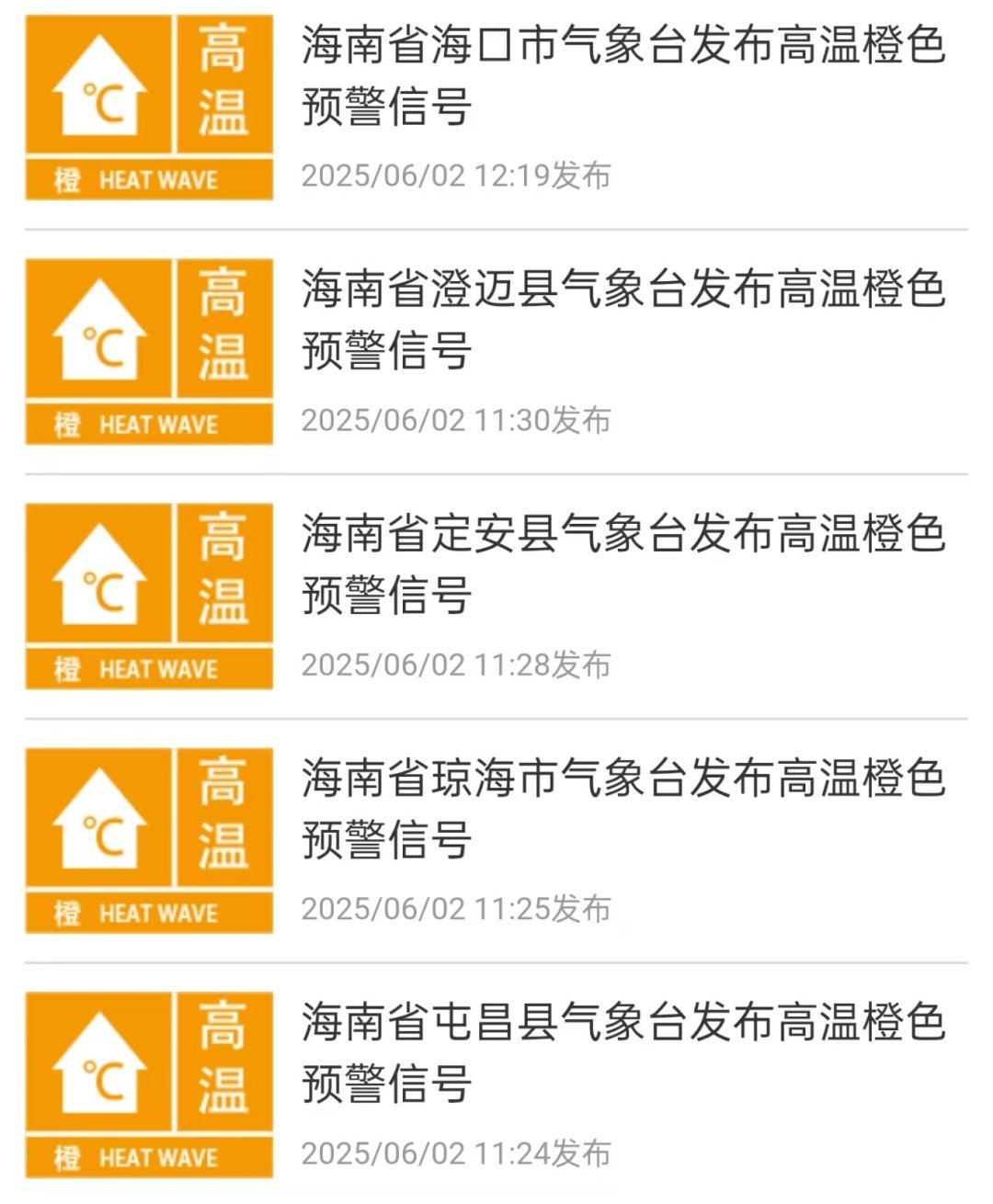The width and height of the screenshot is (993, 1204).
Task: Tap the 屯昌县 orange alert row
Action: click(x=623, y=1053)
